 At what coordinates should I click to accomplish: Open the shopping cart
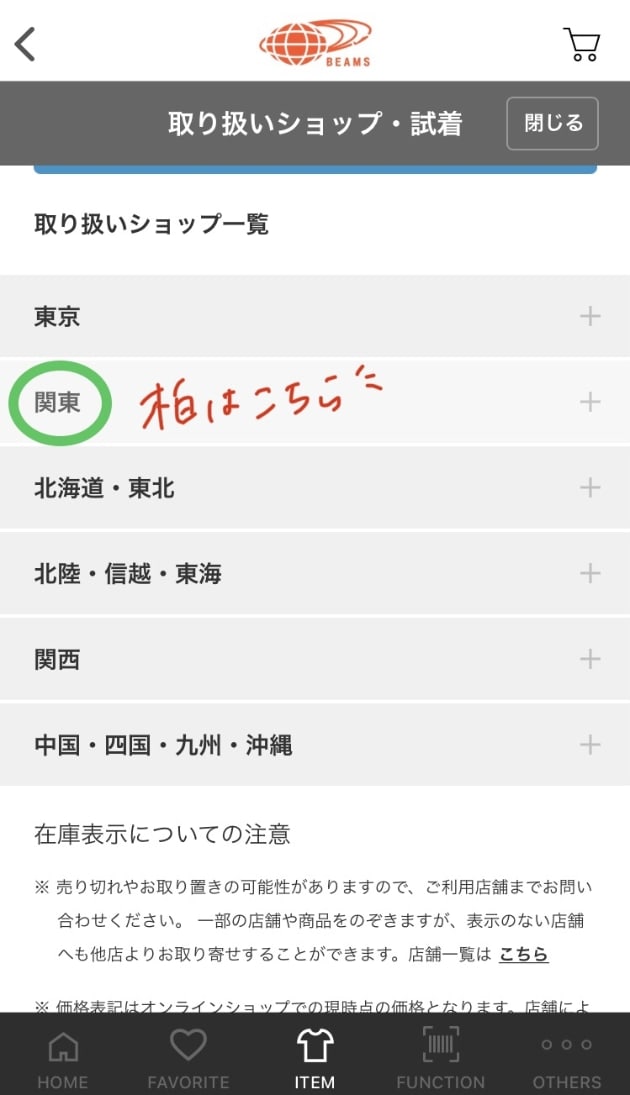(581, 44)
